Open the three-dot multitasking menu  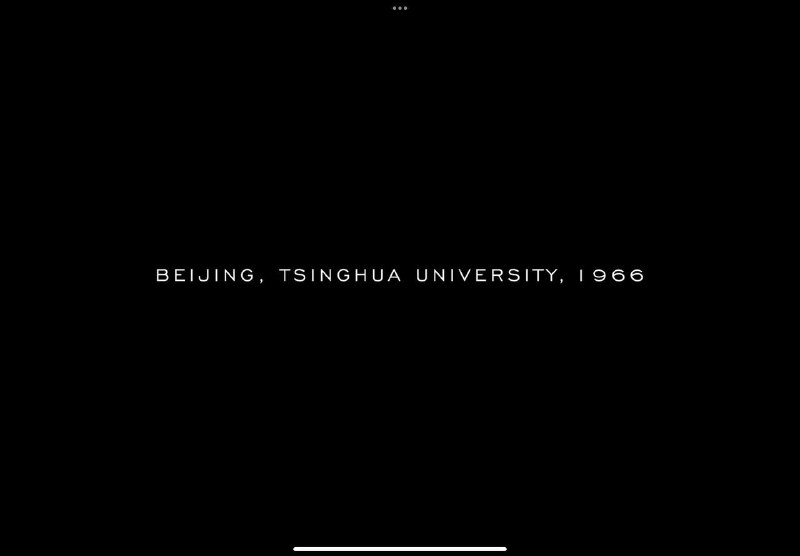[400, 8]
